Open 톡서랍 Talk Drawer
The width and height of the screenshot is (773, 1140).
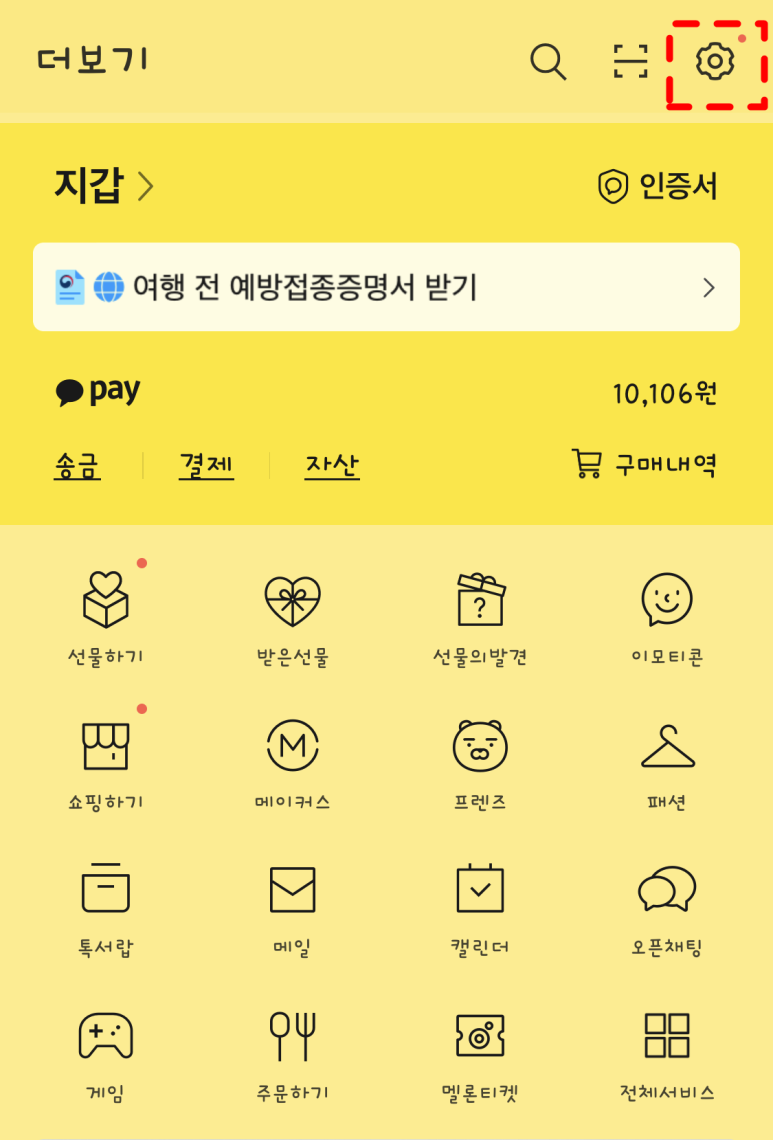pyautogui.click(x=105, y=907)
